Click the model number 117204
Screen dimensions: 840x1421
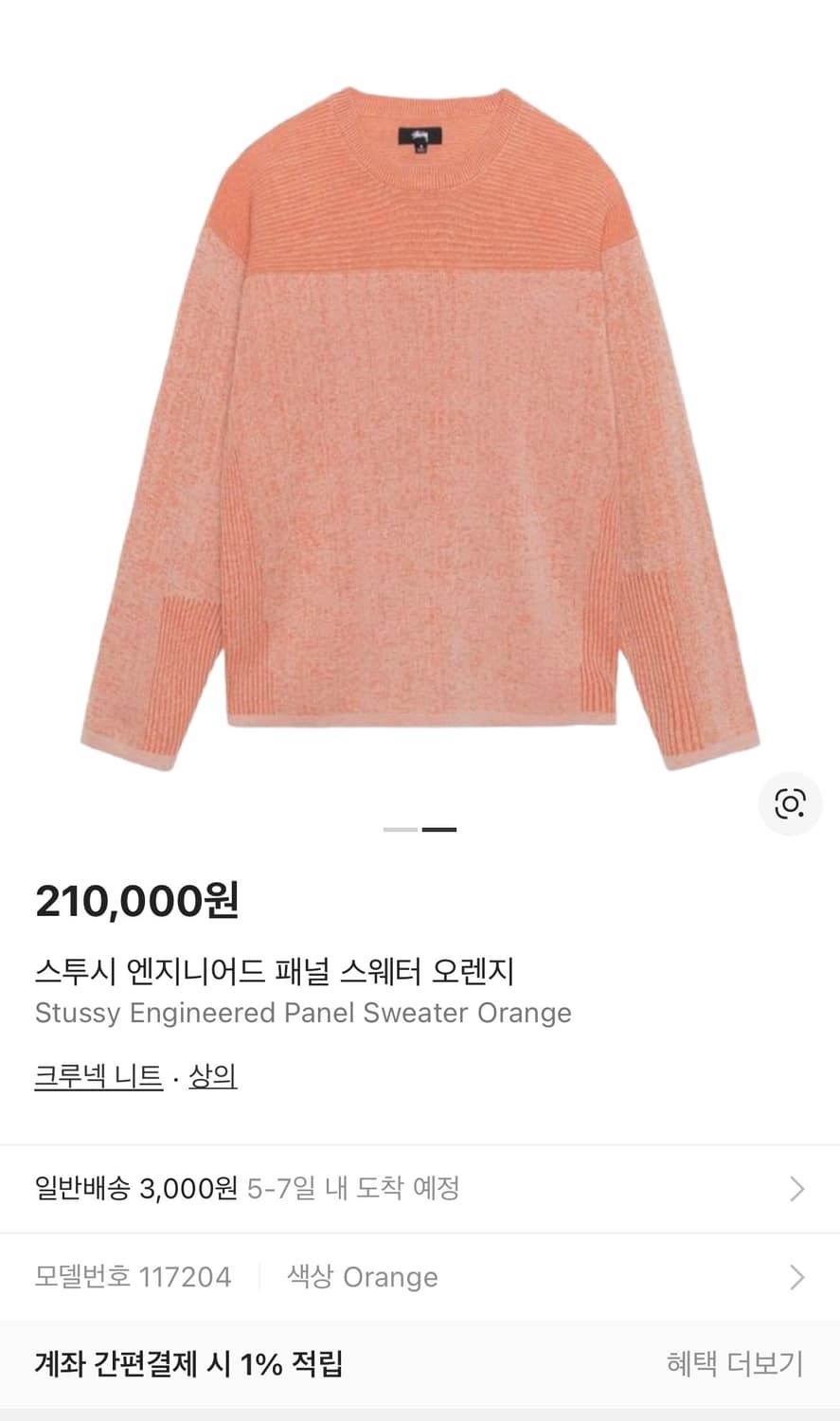(187, 1277)
